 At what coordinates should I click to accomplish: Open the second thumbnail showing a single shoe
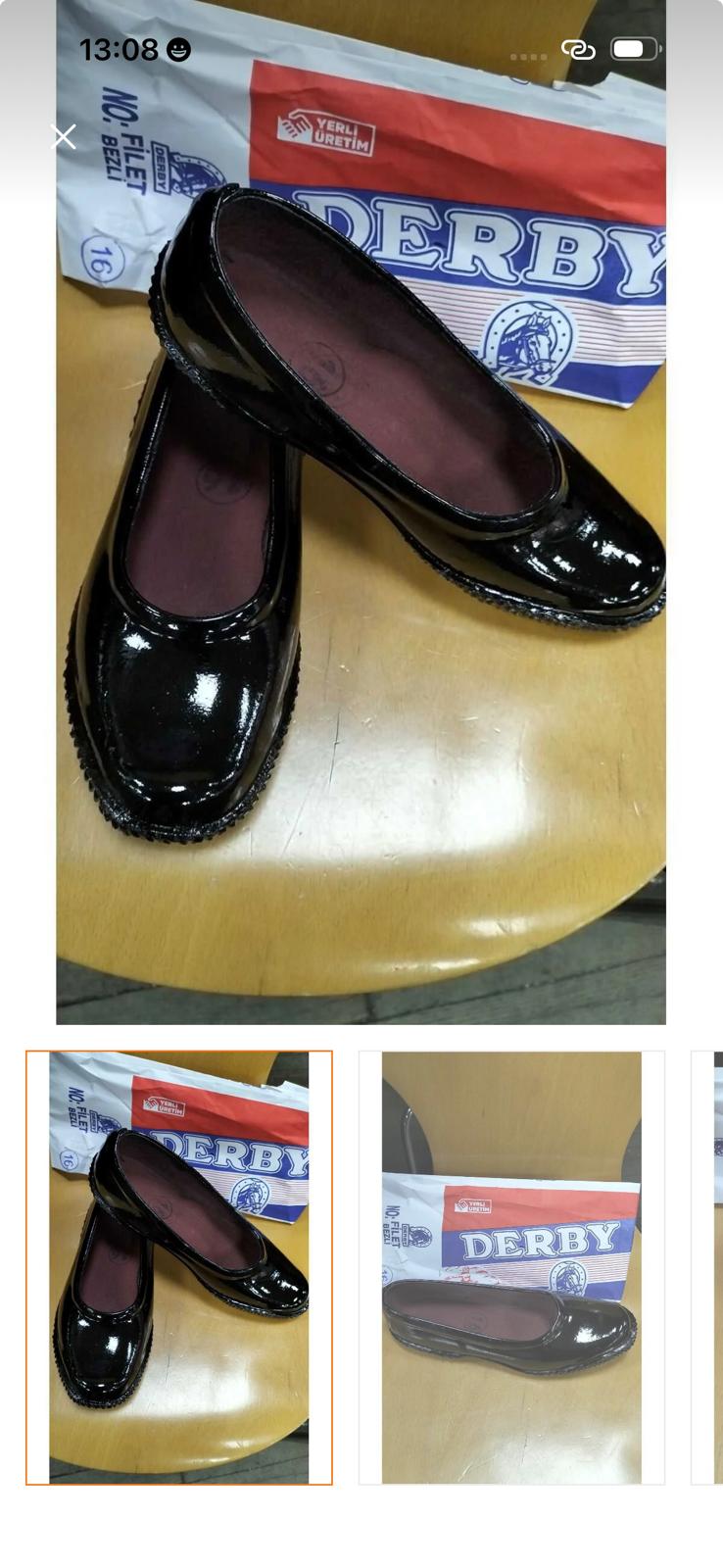[x=511, y=1267]
